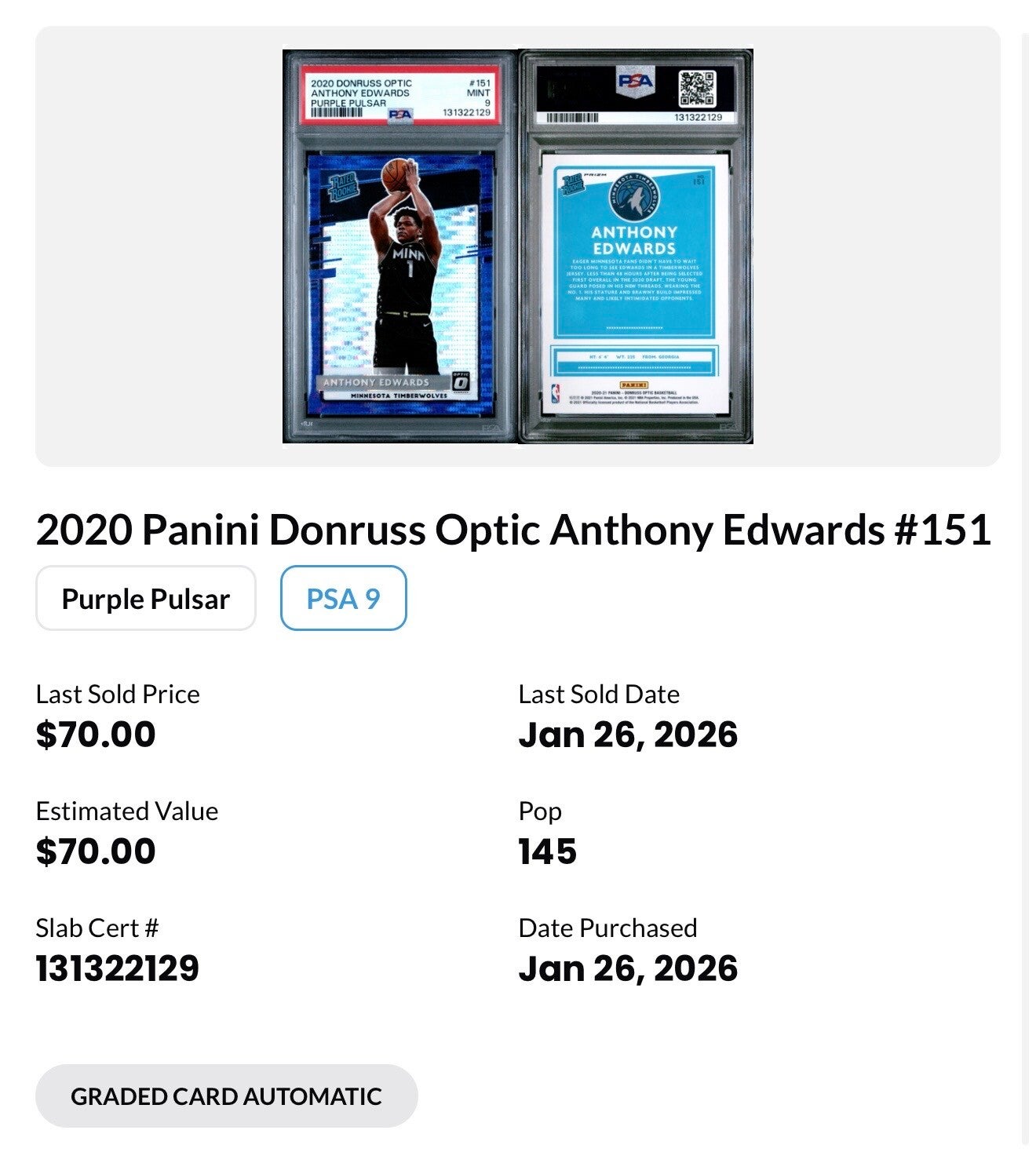This screenshot has height=1174, width=1036.
Task: Open the graded Anthony Edwards card image
Action: pyautogui.click(x=517, y=246)
